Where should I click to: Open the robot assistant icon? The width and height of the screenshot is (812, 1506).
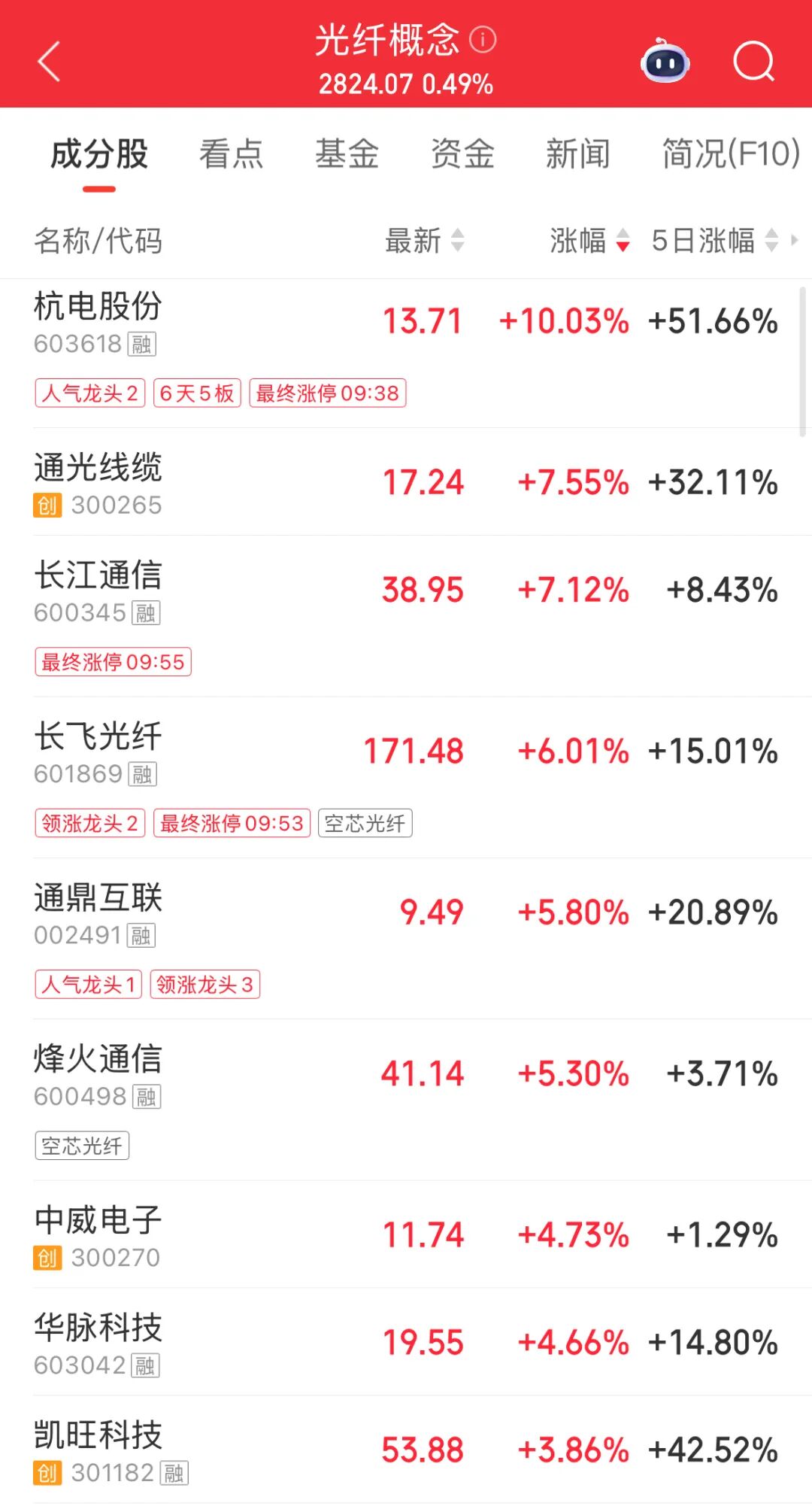tap(665, 62)
